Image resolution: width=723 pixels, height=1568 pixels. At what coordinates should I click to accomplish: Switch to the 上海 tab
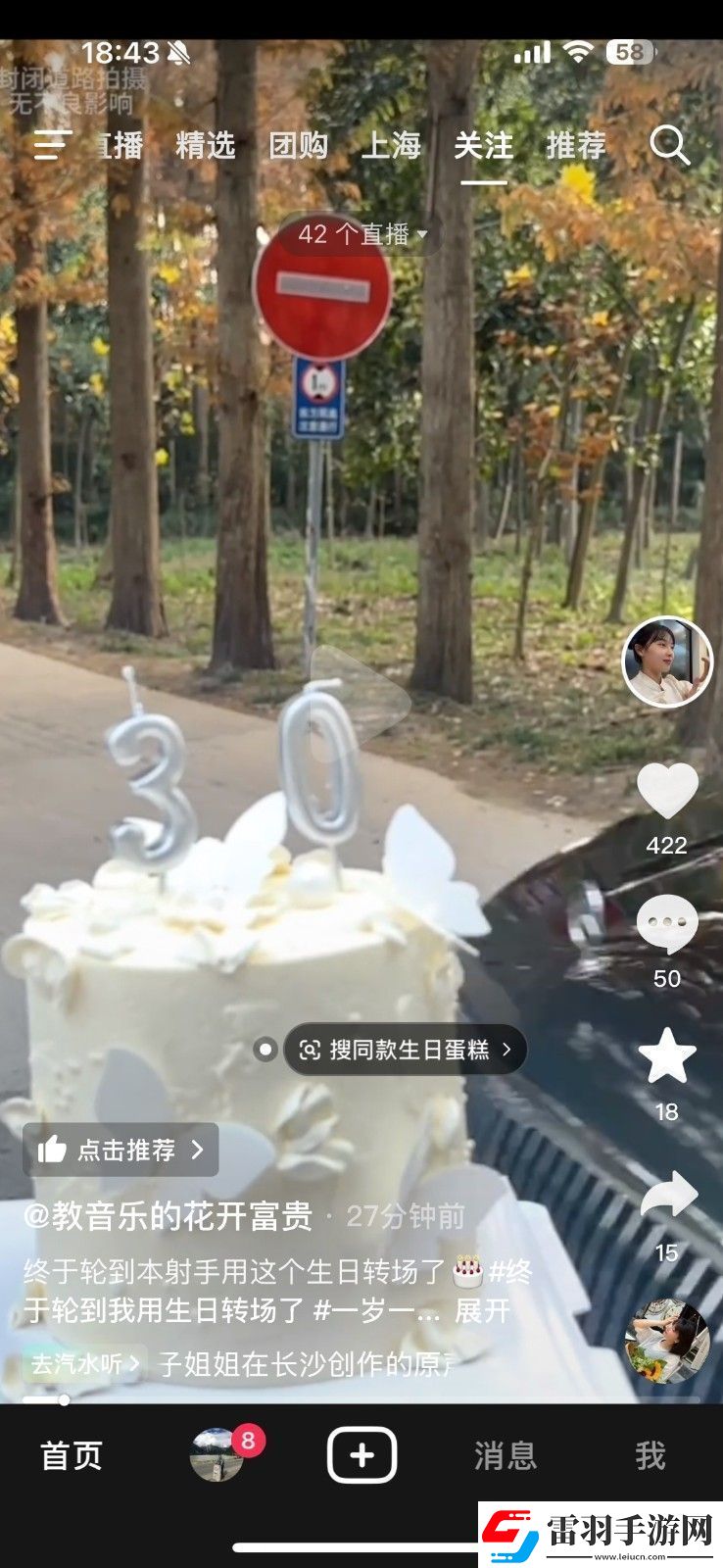click(391, 146)
